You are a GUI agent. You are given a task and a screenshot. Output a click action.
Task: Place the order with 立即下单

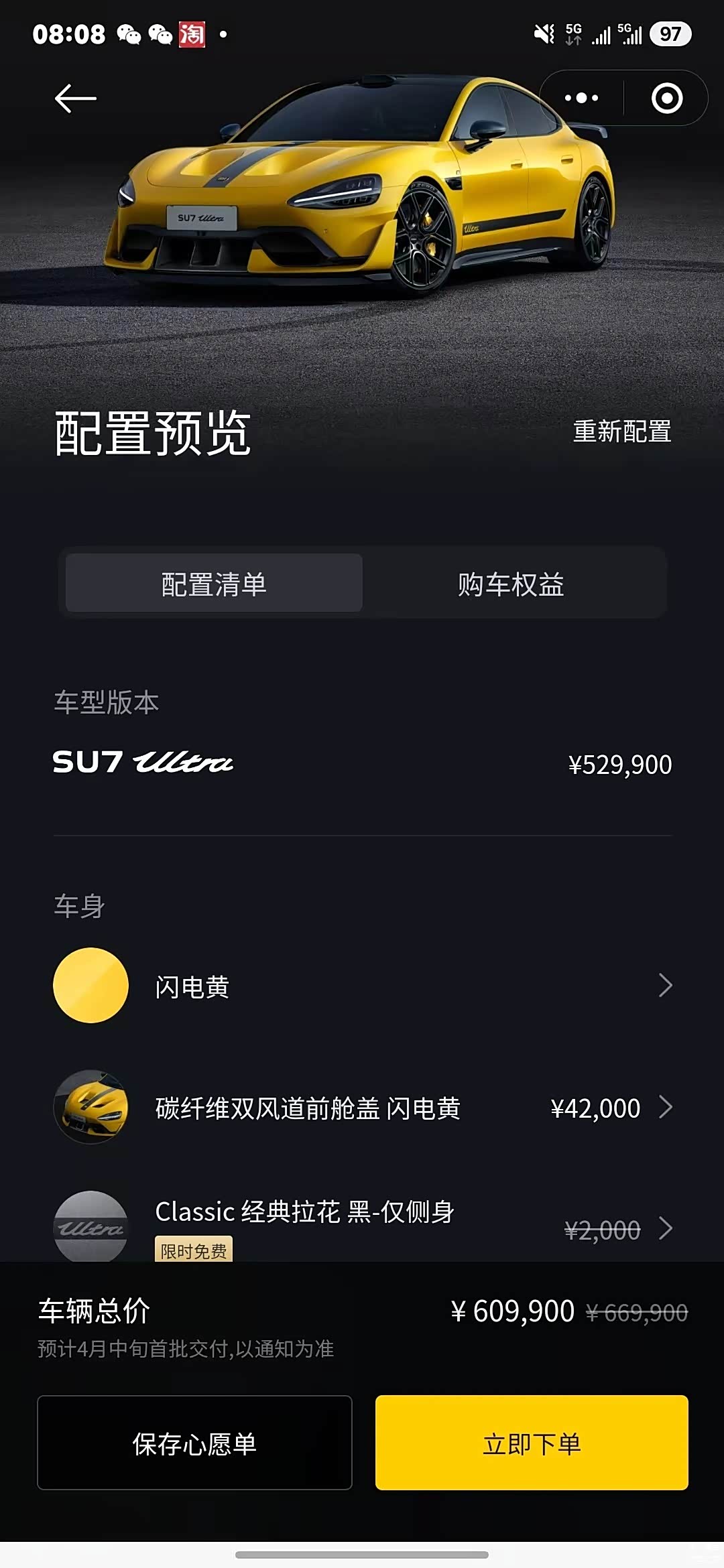[532, 1443]
